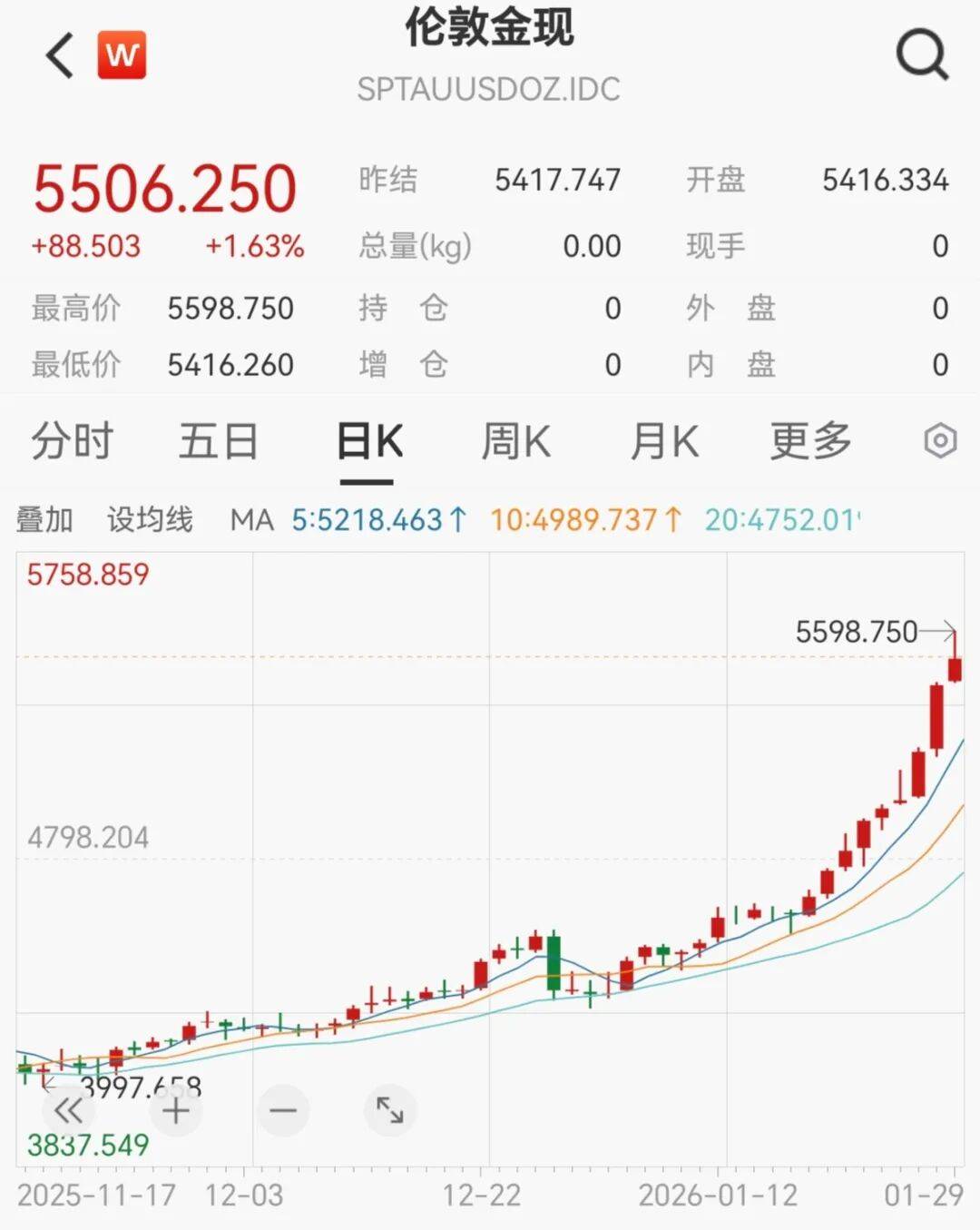The width and height of the screenshot is (980, 1230).
Task: Open the search magnifier icon
Action: [922, 54]
